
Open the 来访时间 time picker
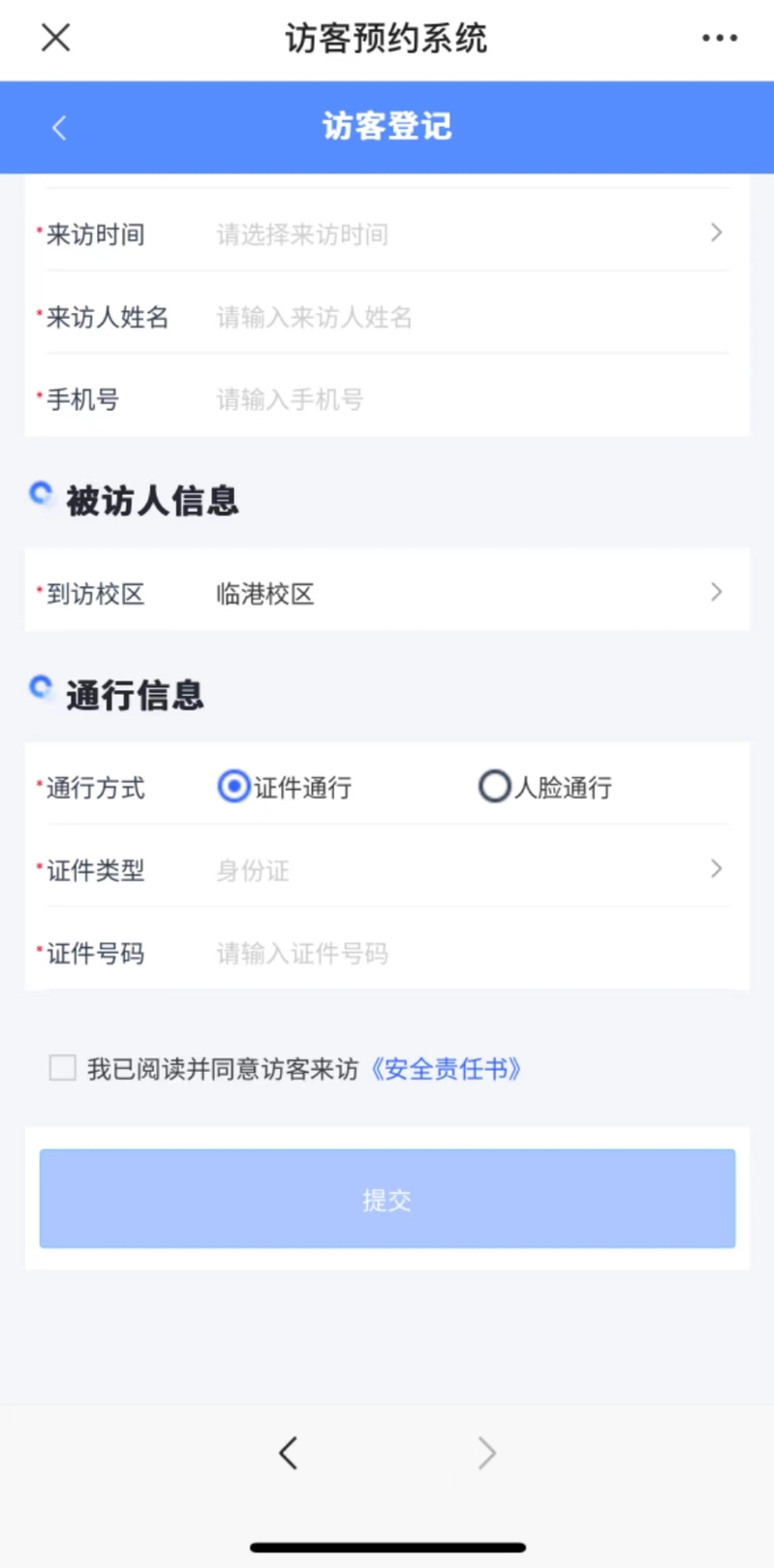465,234
